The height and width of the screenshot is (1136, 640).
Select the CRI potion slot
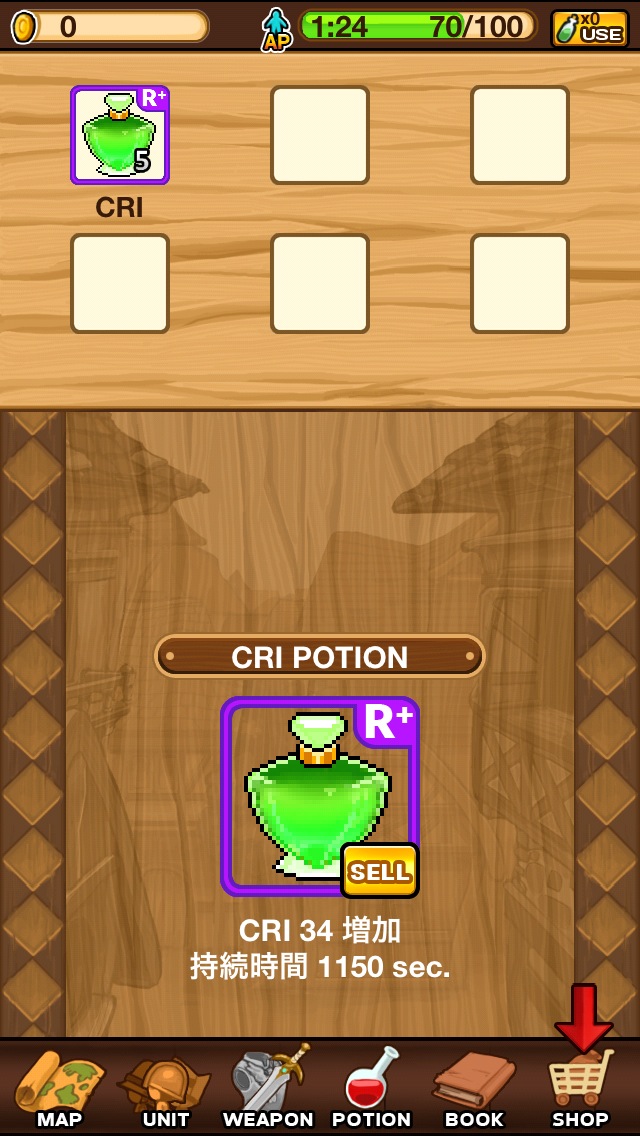120,136
